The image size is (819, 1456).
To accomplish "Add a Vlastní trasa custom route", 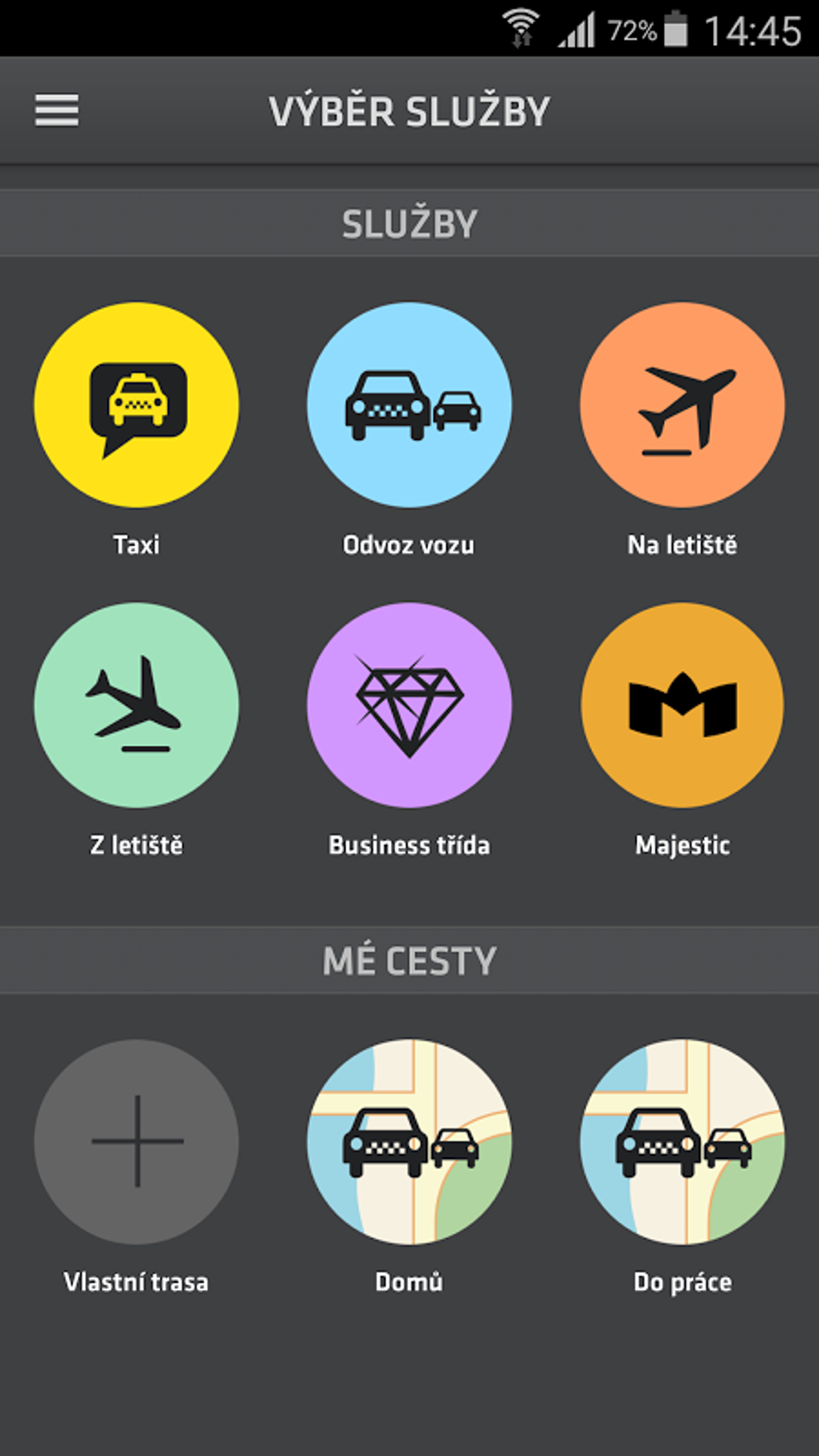I will click(136, 1141).
